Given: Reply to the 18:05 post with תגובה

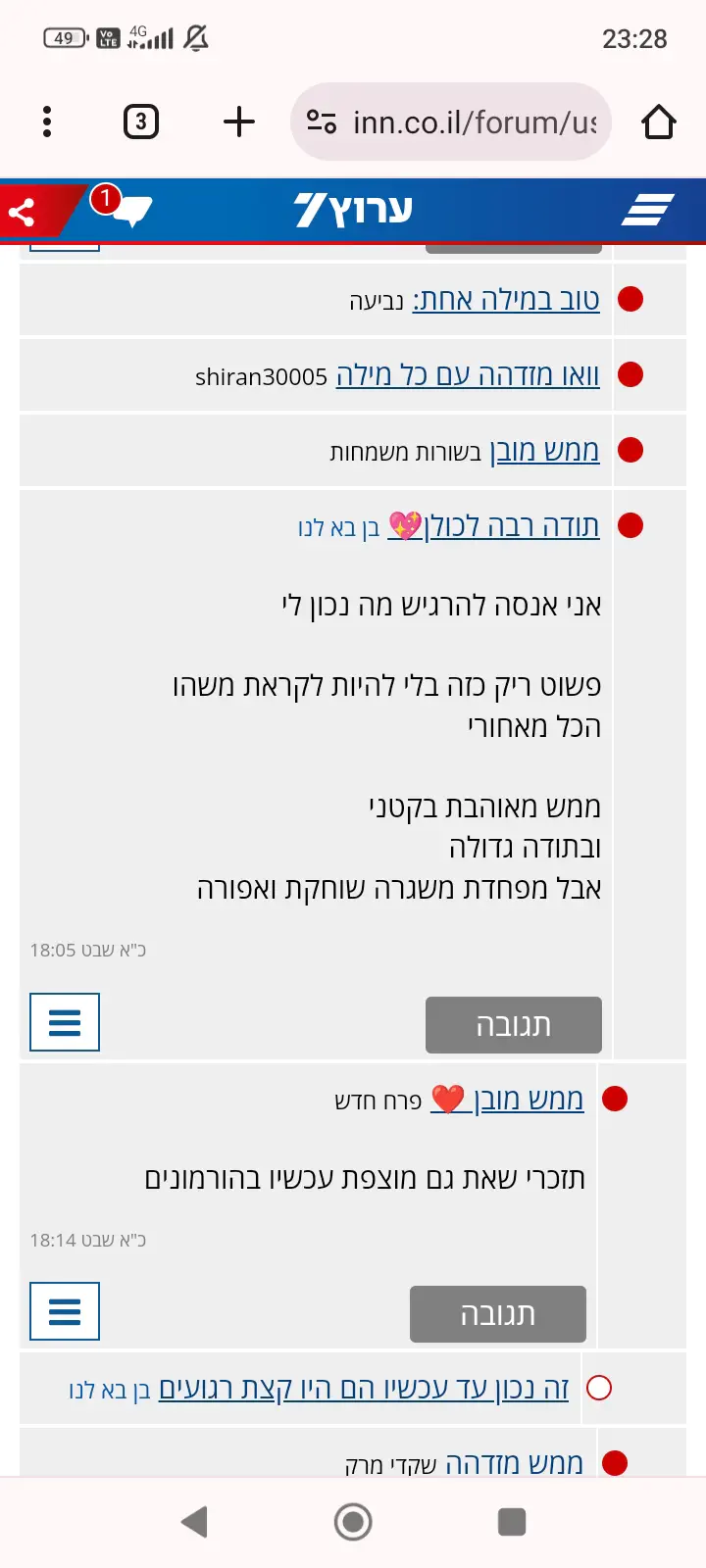Looking at the screenshot, I should point(514,1025).
